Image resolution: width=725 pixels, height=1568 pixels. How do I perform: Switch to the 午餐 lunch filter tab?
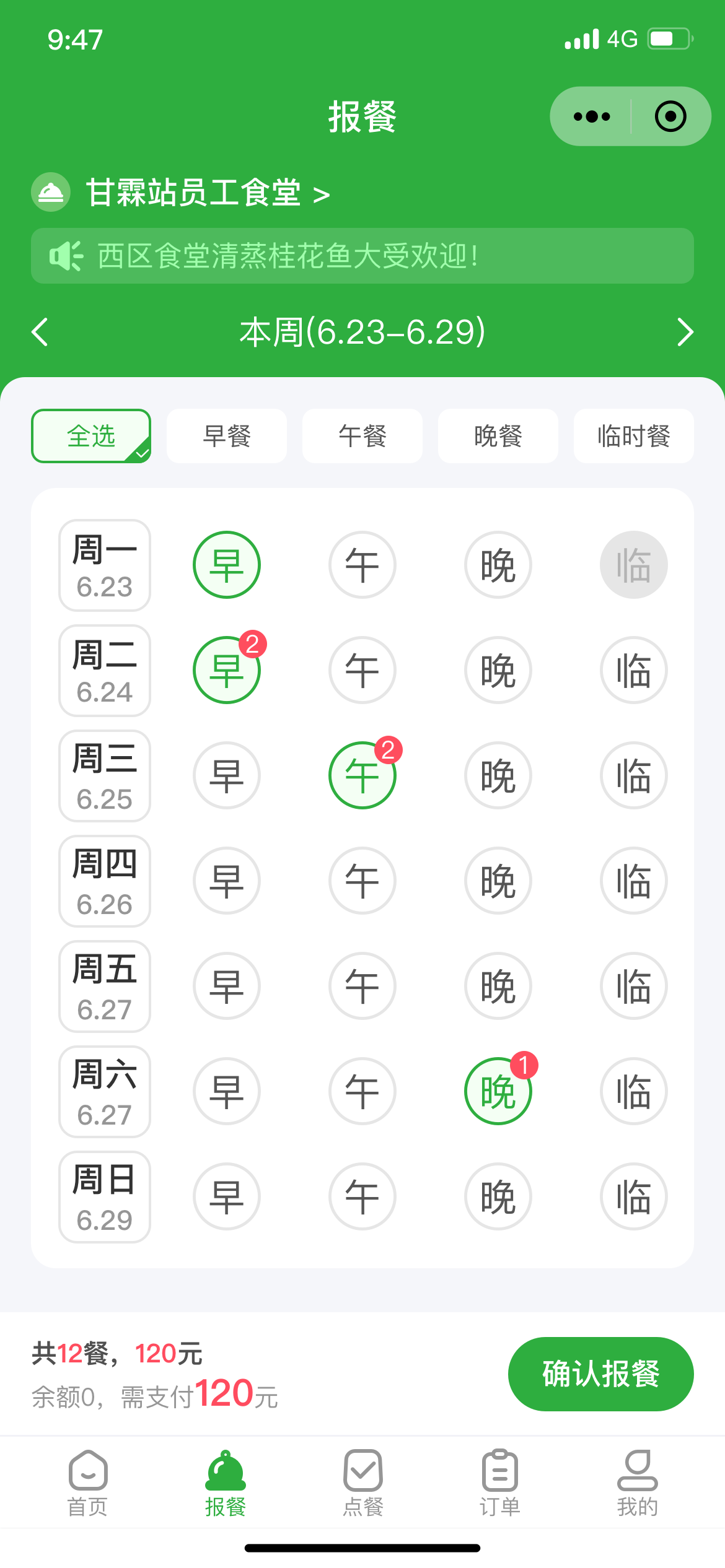tap(362, 436)
